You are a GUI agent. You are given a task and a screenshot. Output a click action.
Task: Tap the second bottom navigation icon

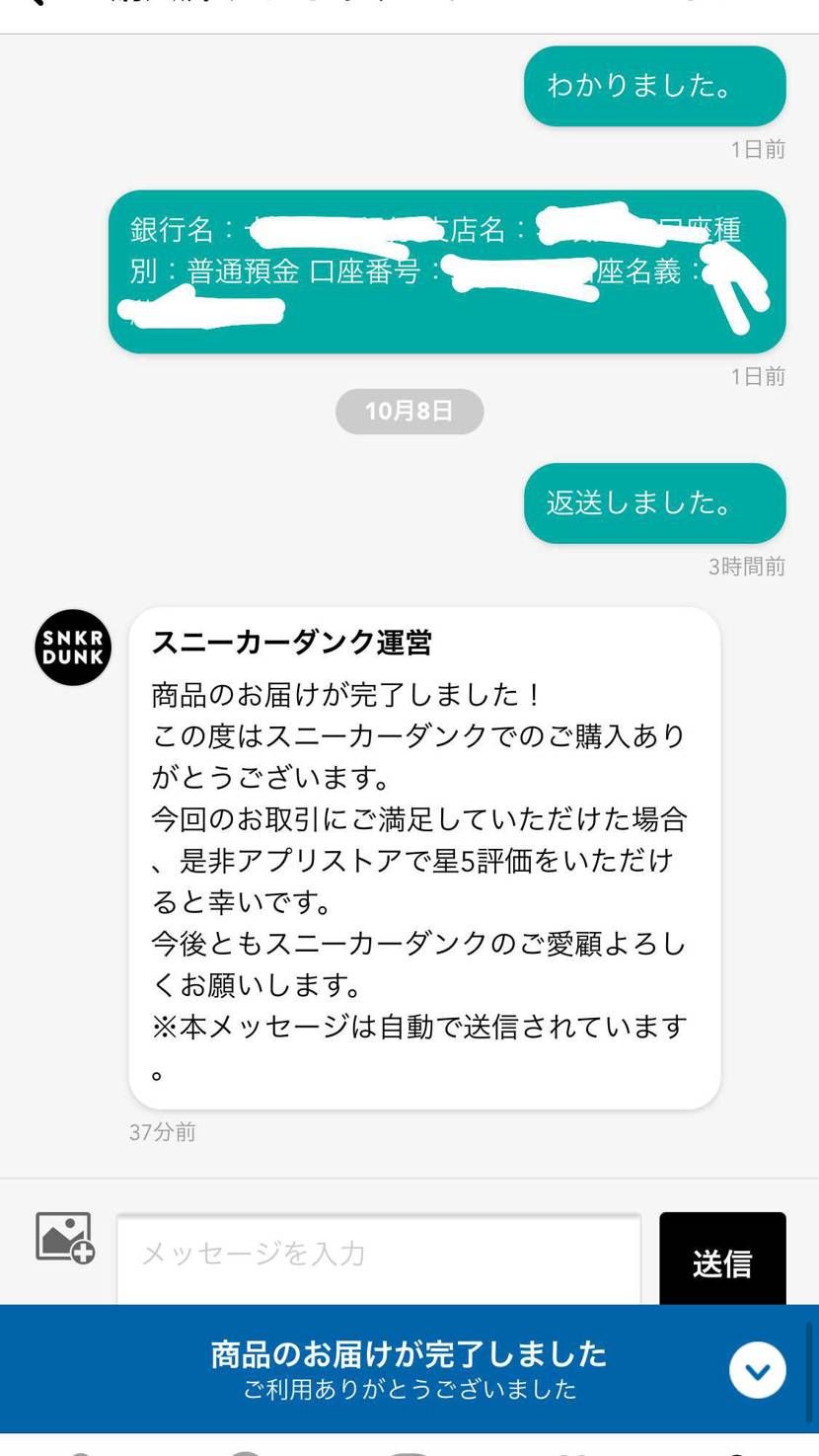(247, 1449)
